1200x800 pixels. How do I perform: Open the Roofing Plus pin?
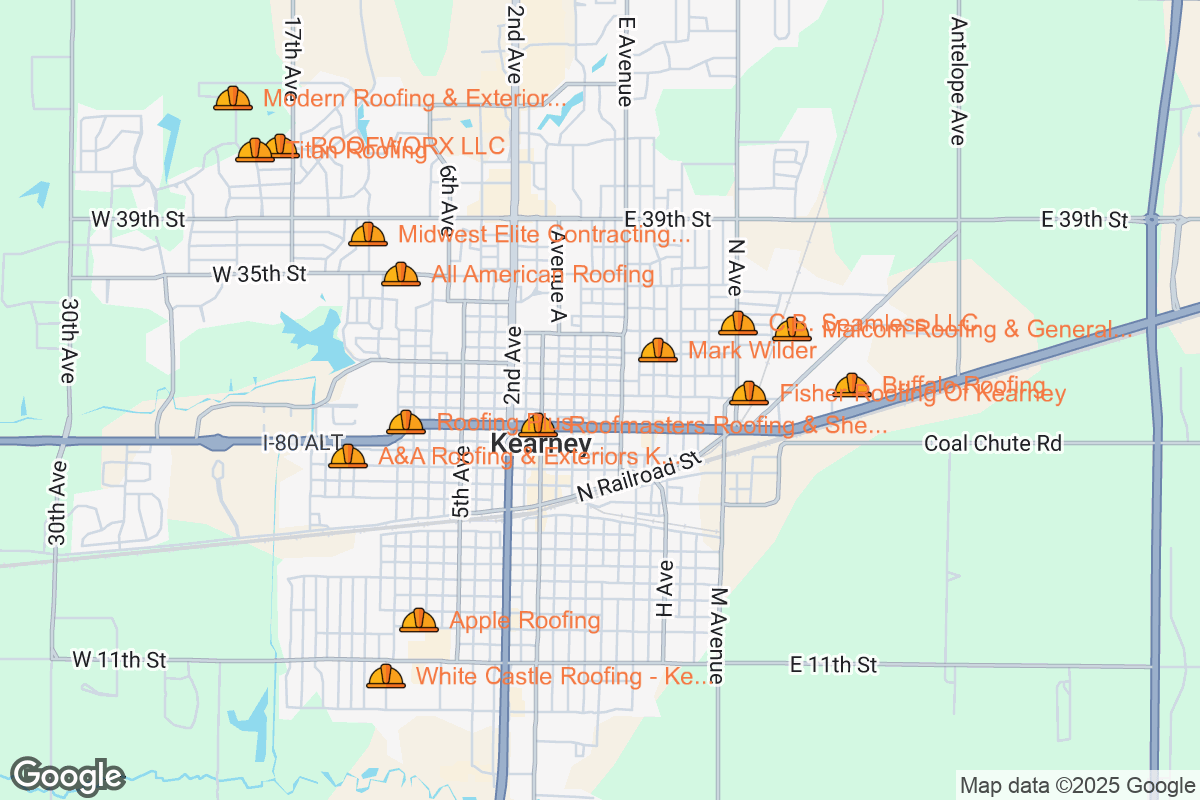(406, 422)
